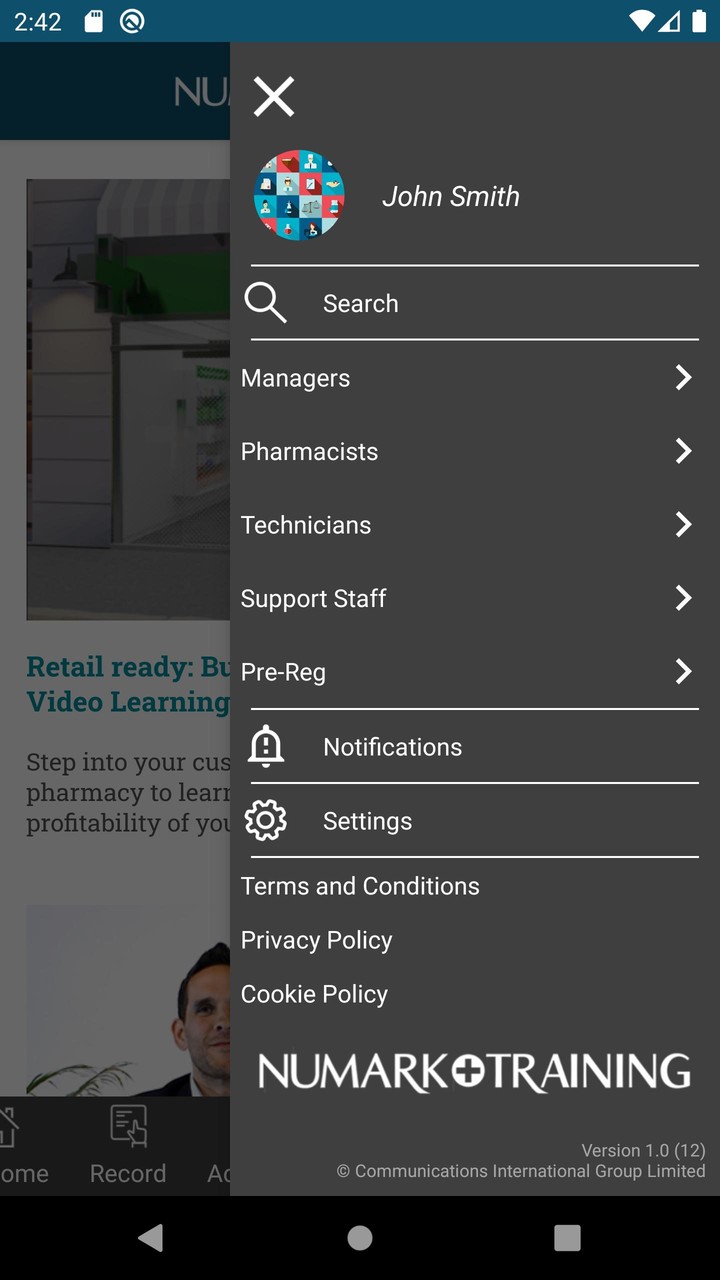Tap the Android home navigation circle
This screenshot has width=720, height=1280.
(360, 1237)
